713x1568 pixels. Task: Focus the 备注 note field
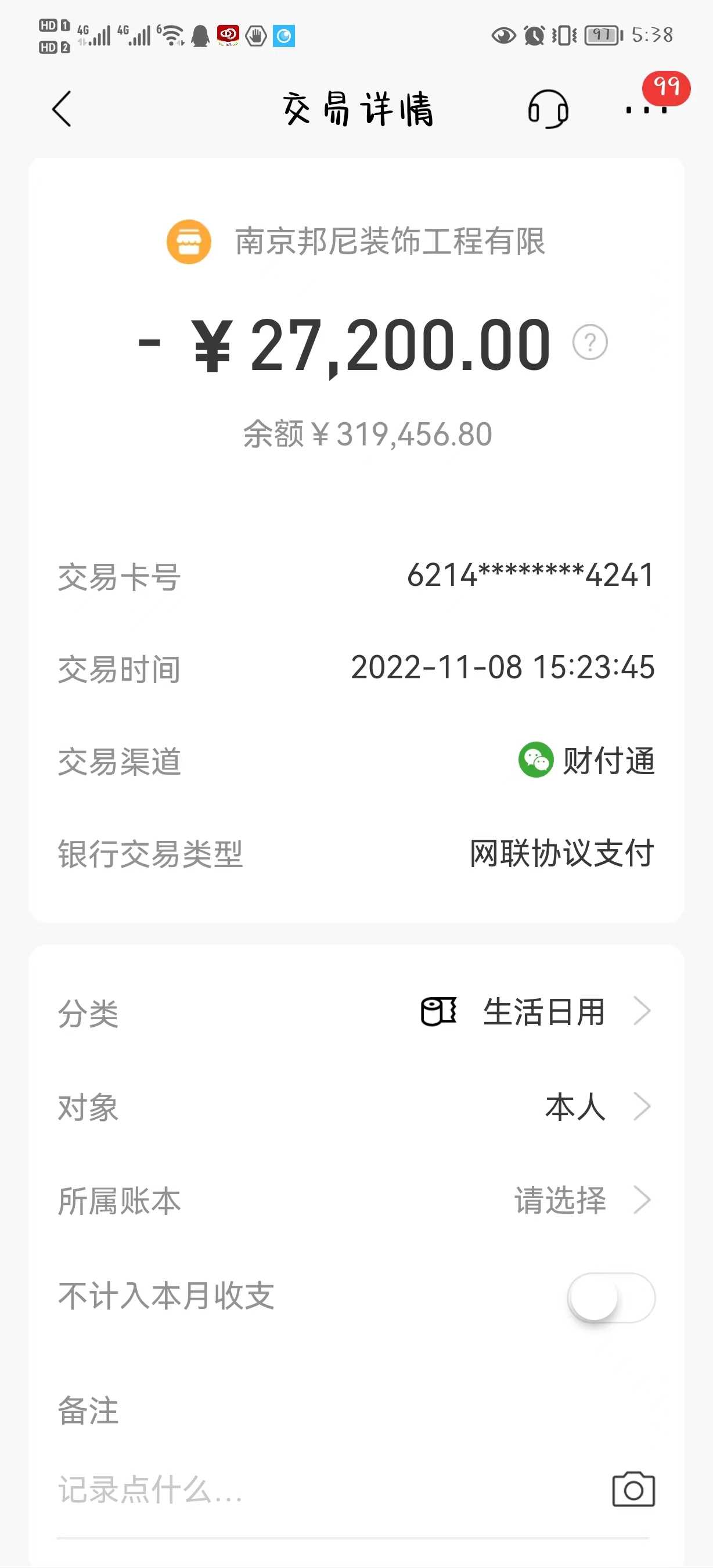coord(304,1490)
